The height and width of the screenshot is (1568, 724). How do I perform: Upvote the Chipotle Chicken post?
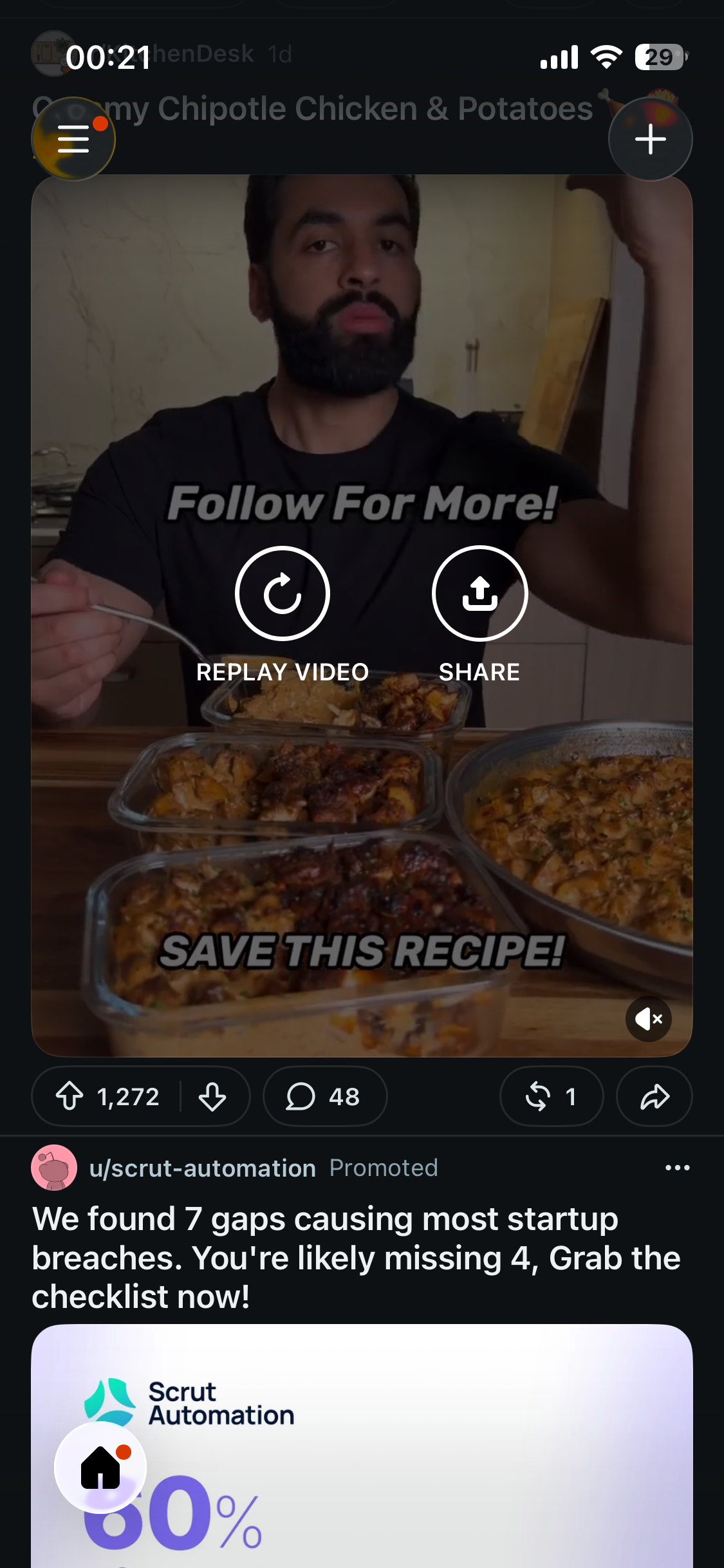(x=70, y=1096)
